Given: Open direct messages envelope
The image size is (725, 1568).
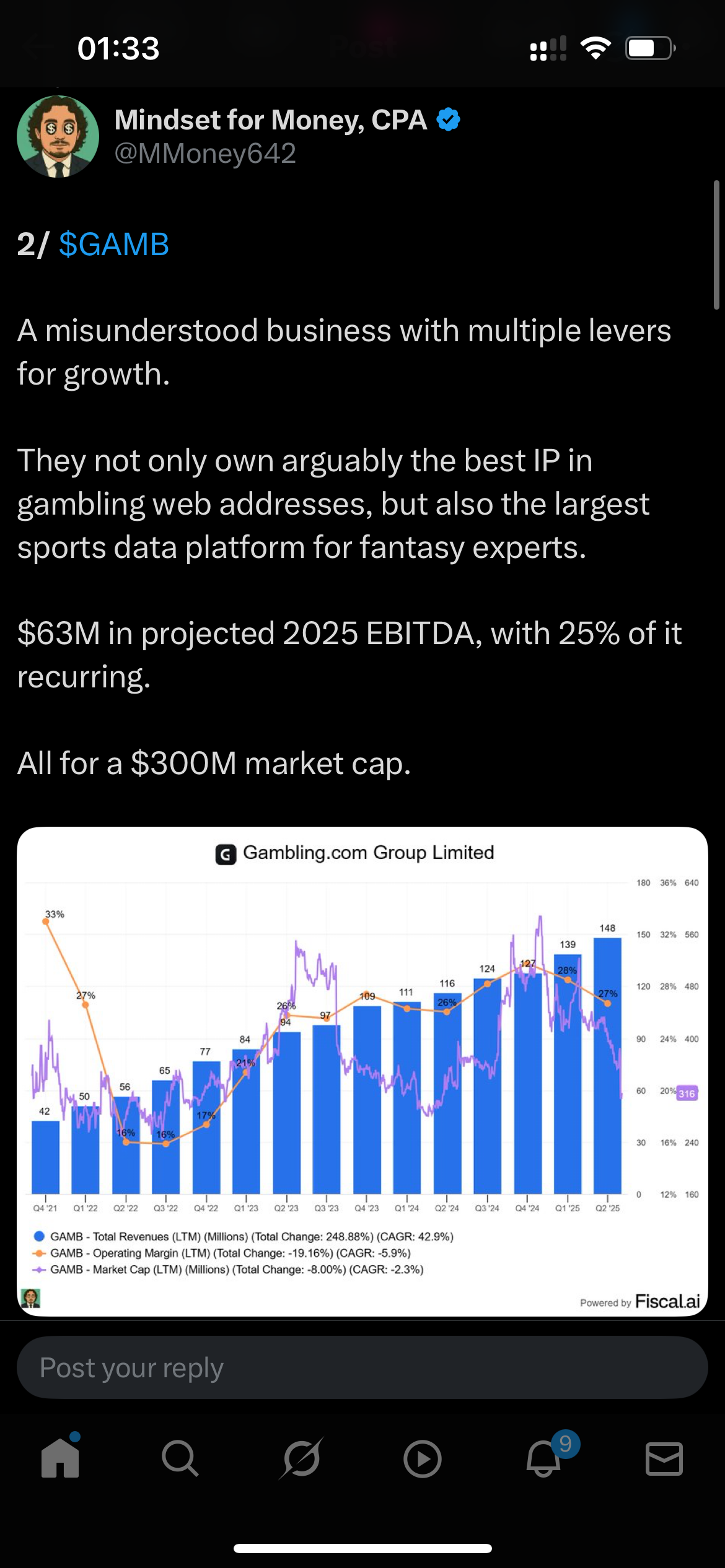Looking at the screenshot, I should pyautogui.click(x=664, y=1458).
